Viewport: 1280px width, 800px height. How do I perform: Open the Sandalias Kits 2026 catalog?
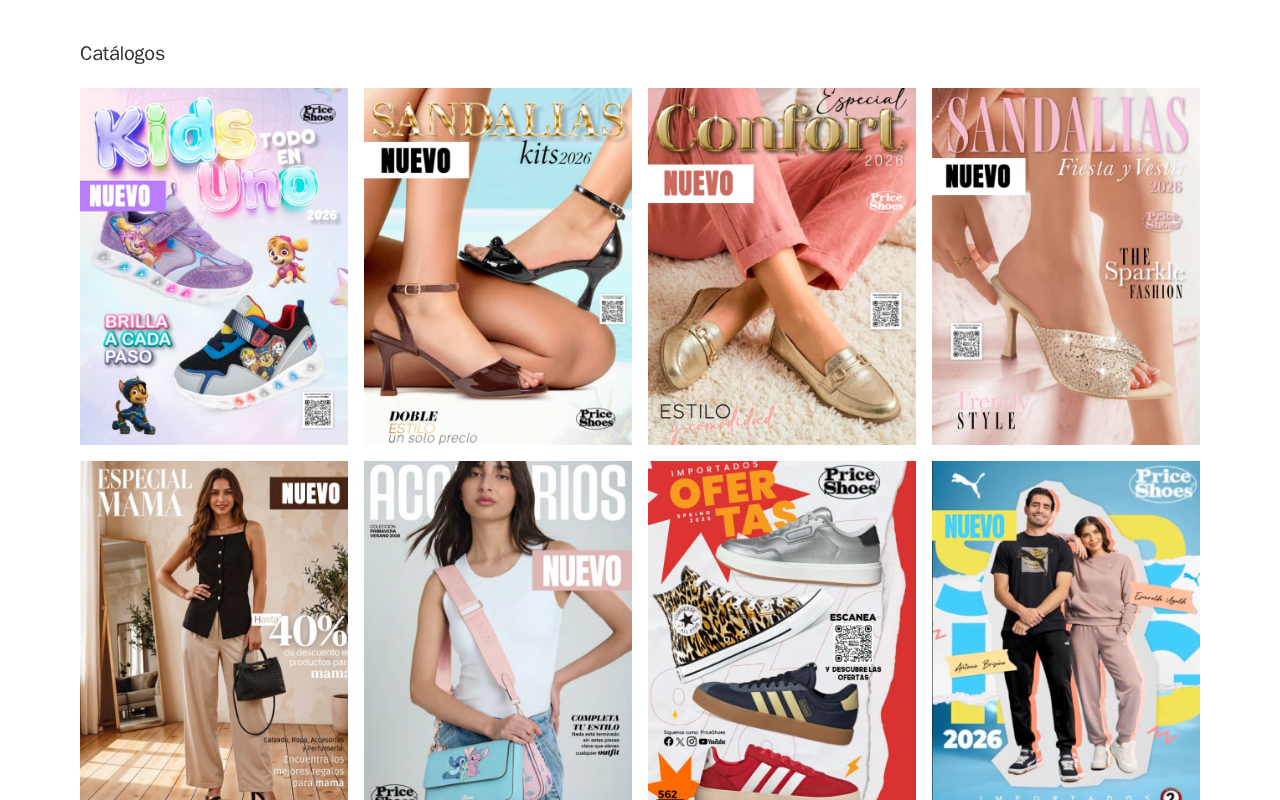click(x=498, y=266)
